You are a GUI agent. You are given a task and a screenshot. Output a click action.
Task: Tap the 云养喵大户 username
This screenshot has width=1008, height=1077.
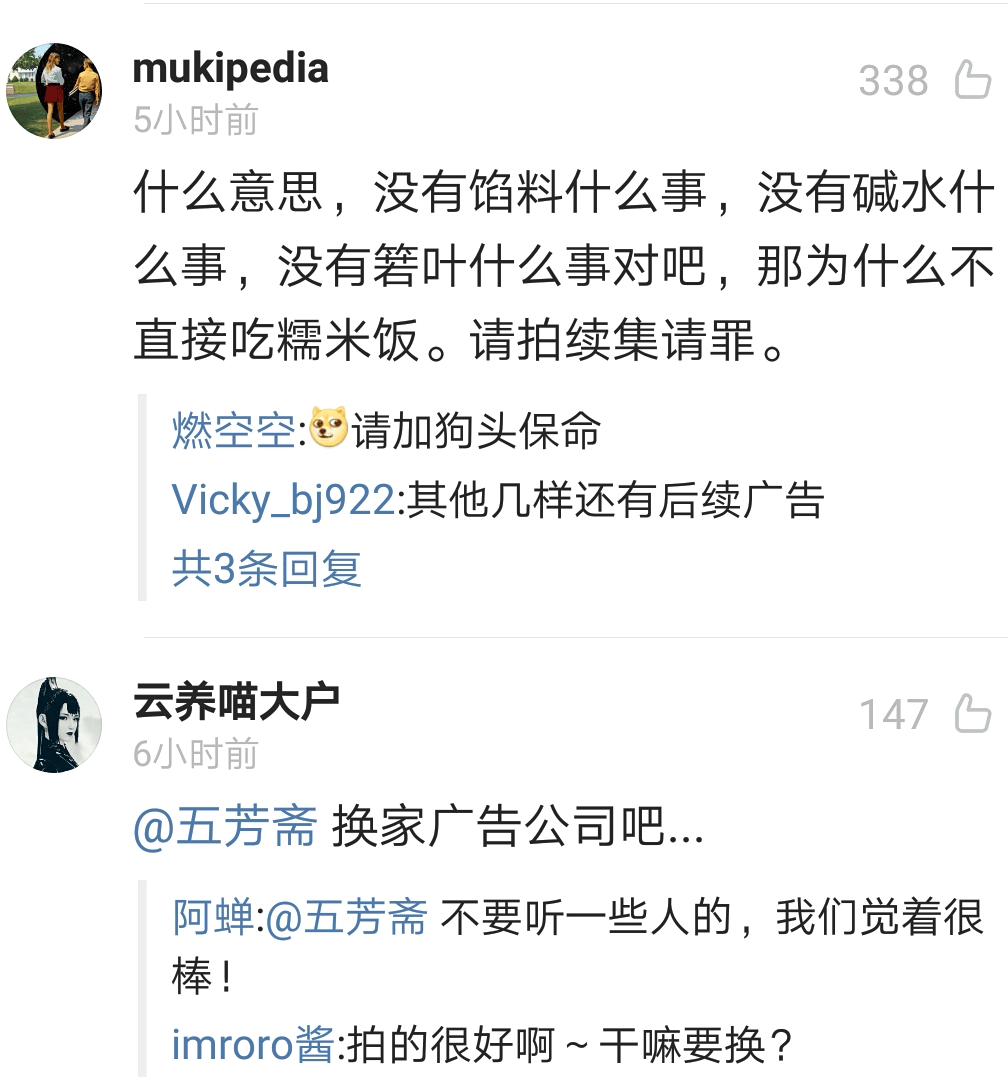(x=236, y=703)
